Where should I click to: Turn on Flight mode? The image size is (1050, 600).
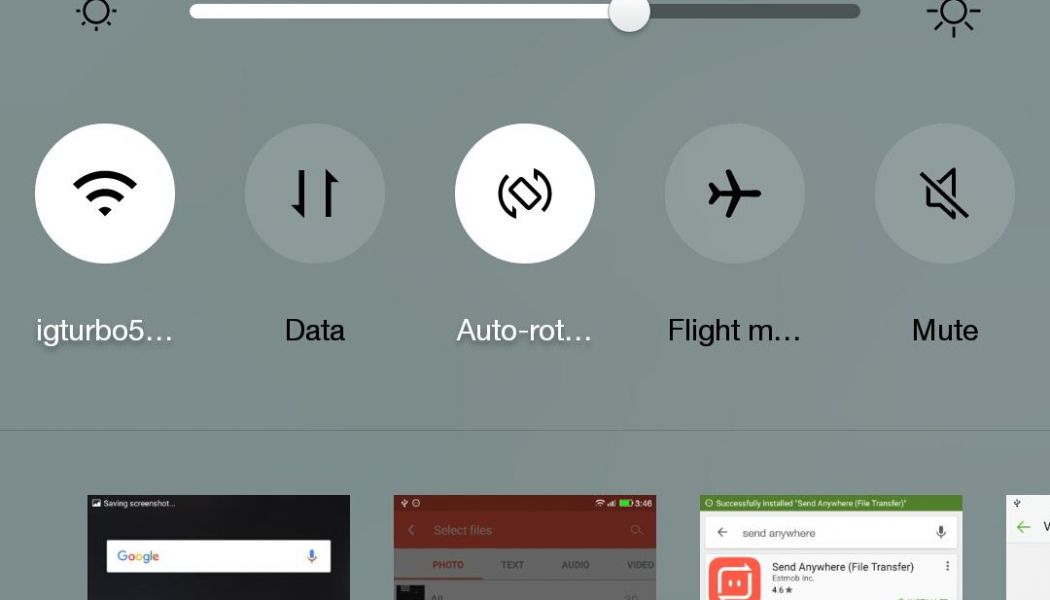click(x=735, y=194)
